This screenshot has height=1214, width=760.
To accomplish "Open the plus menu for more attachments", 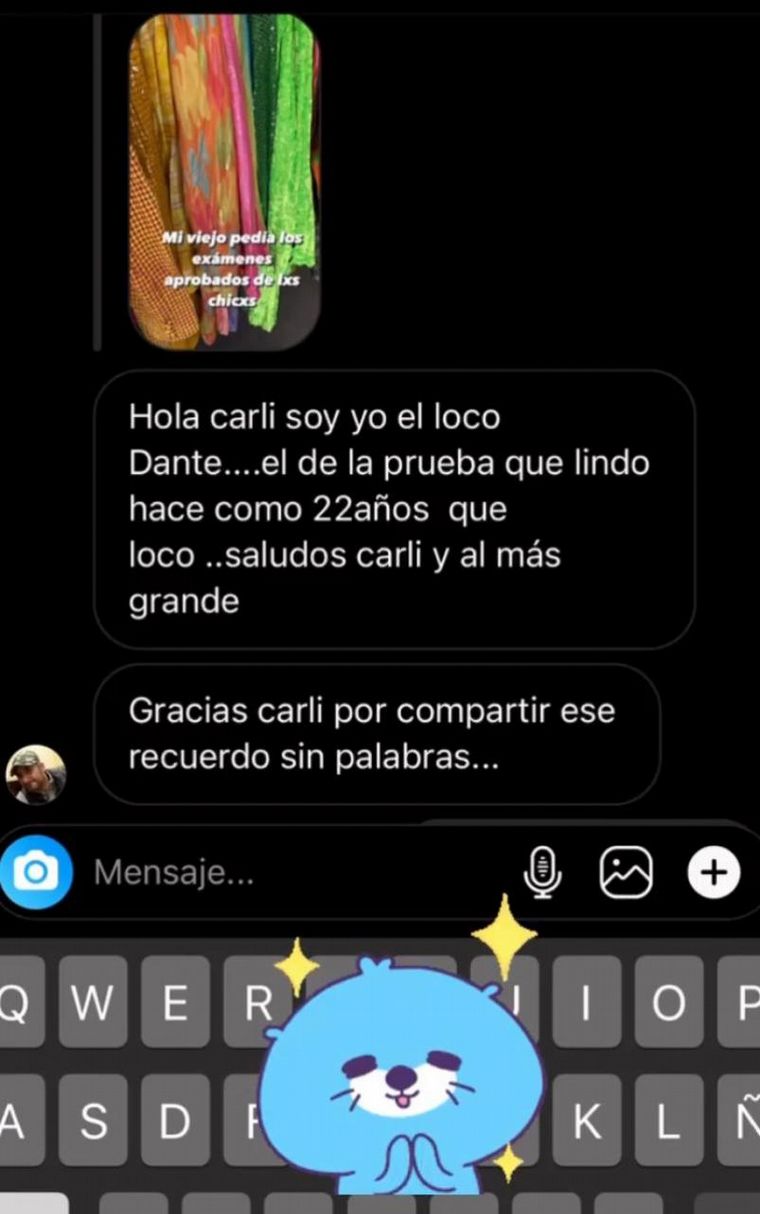I will click(x=713, y=872).
